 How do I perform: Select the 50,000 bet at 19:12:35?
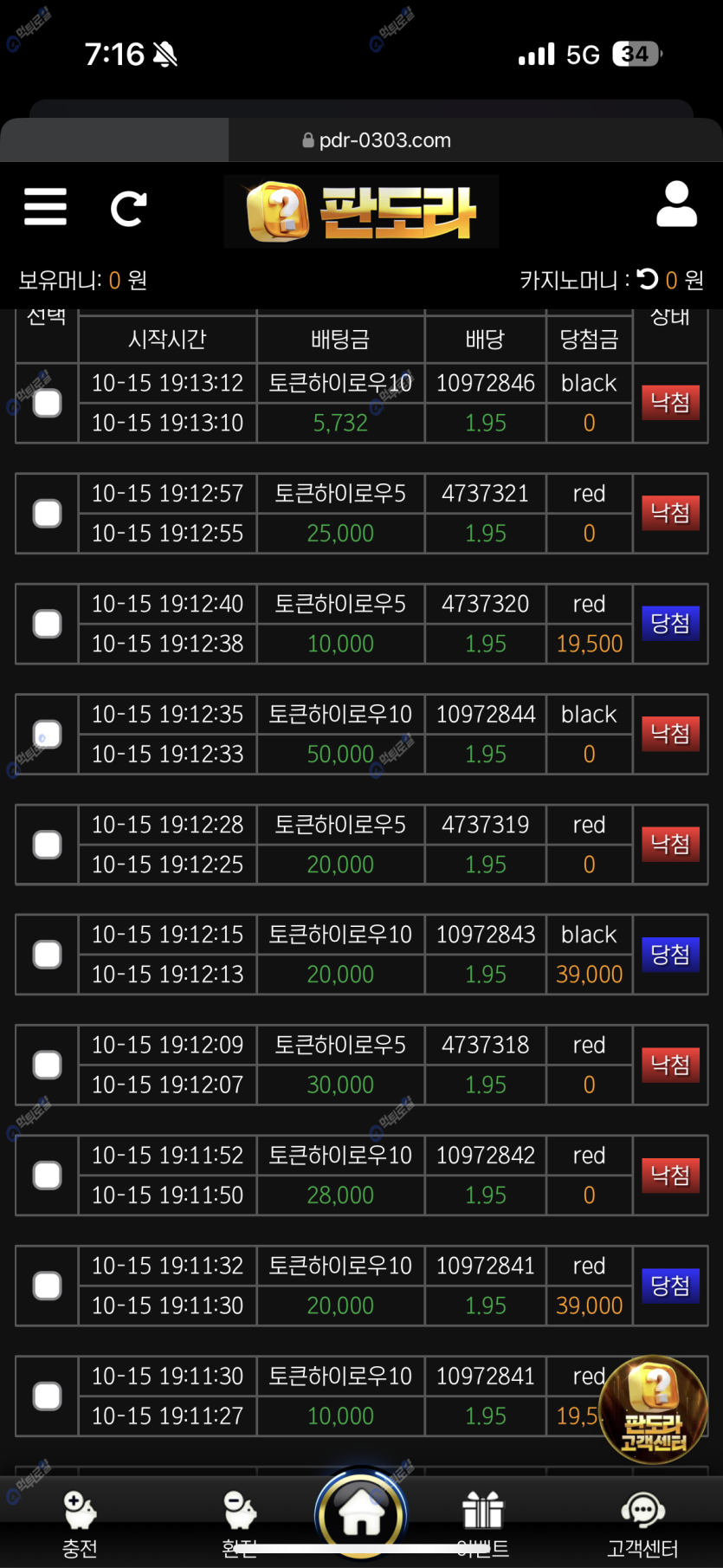point(48,734)
